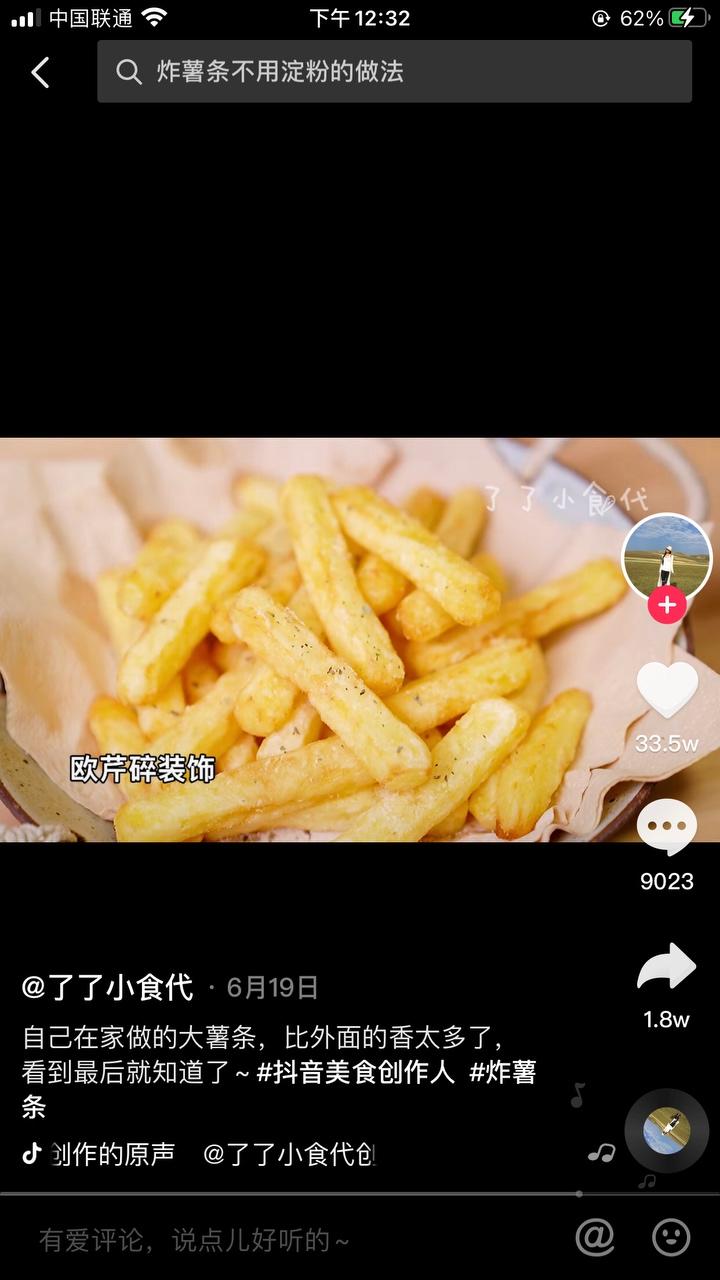The width and height of the screenshot is (720, 1280).
Task: Open the original sound track marquee
Action: (x=200, y=1154)
